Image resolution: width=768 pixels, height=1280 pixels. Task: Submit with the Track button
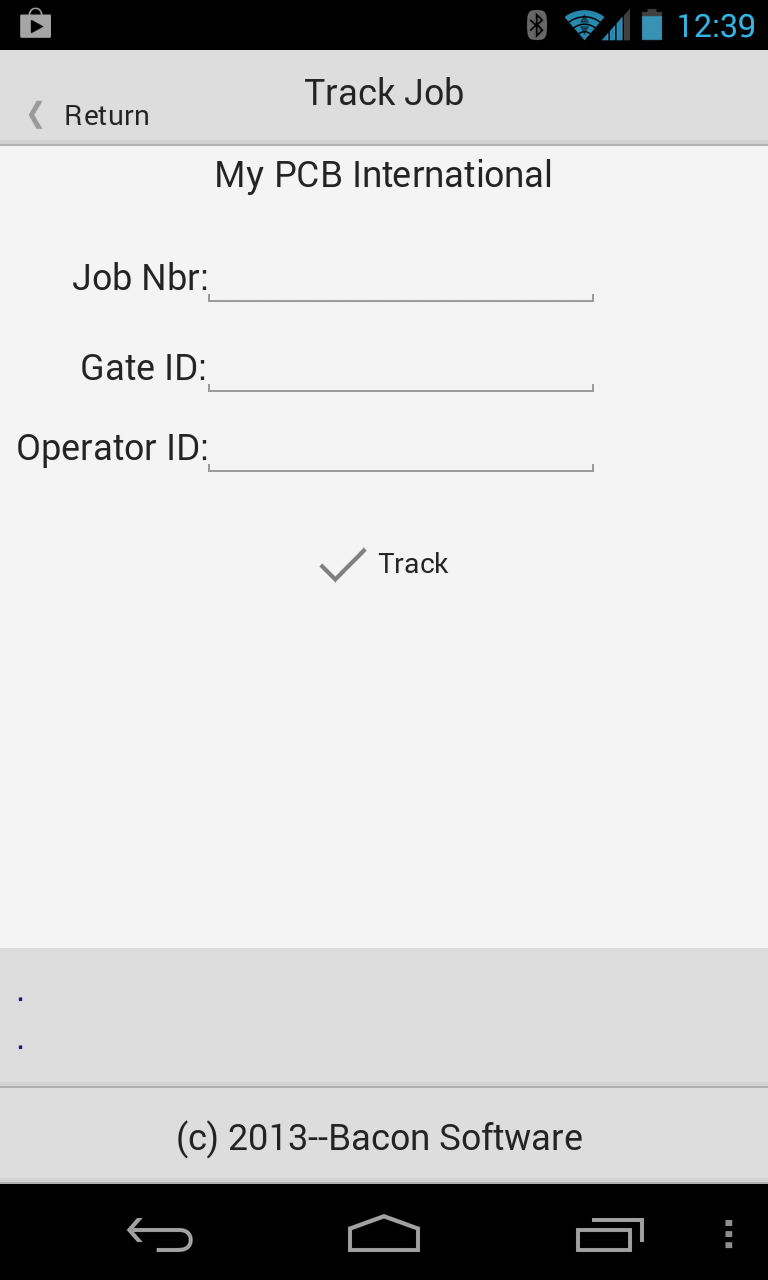coord(384,564)
